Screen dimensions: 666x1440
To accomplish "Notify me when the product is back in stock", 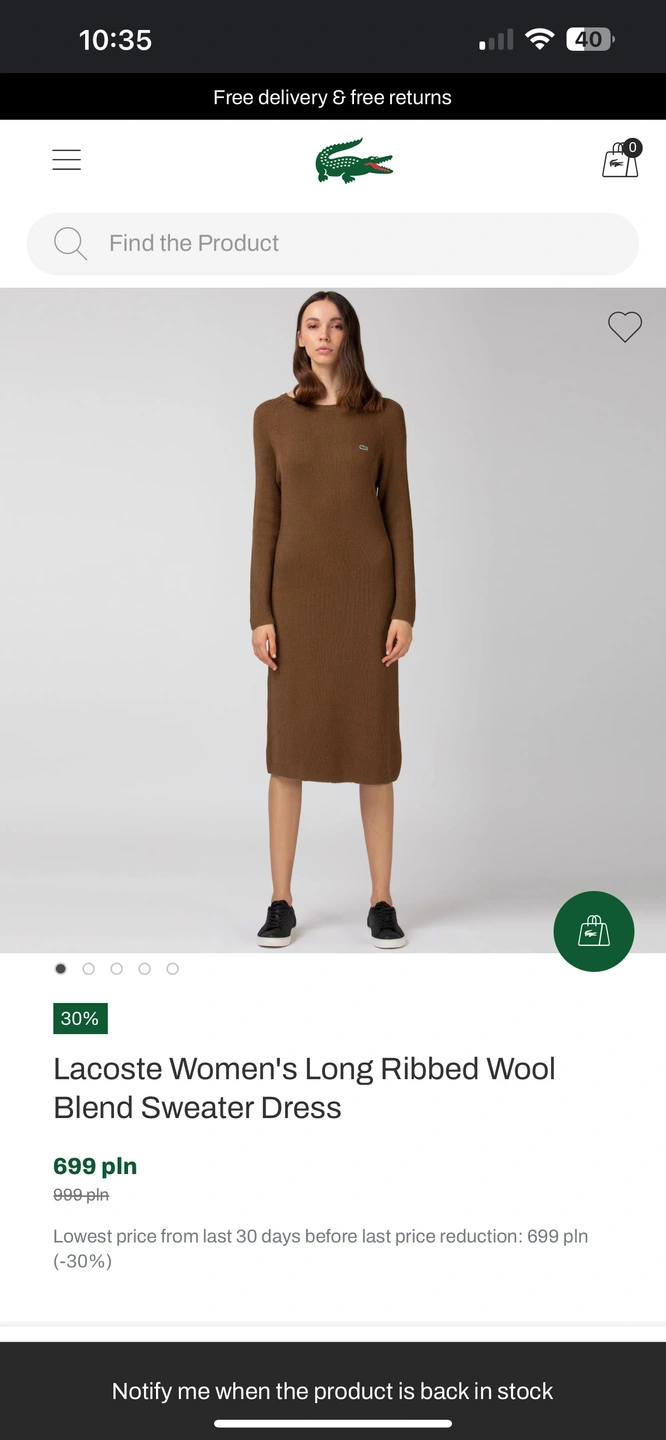I will click(332, 1390).
